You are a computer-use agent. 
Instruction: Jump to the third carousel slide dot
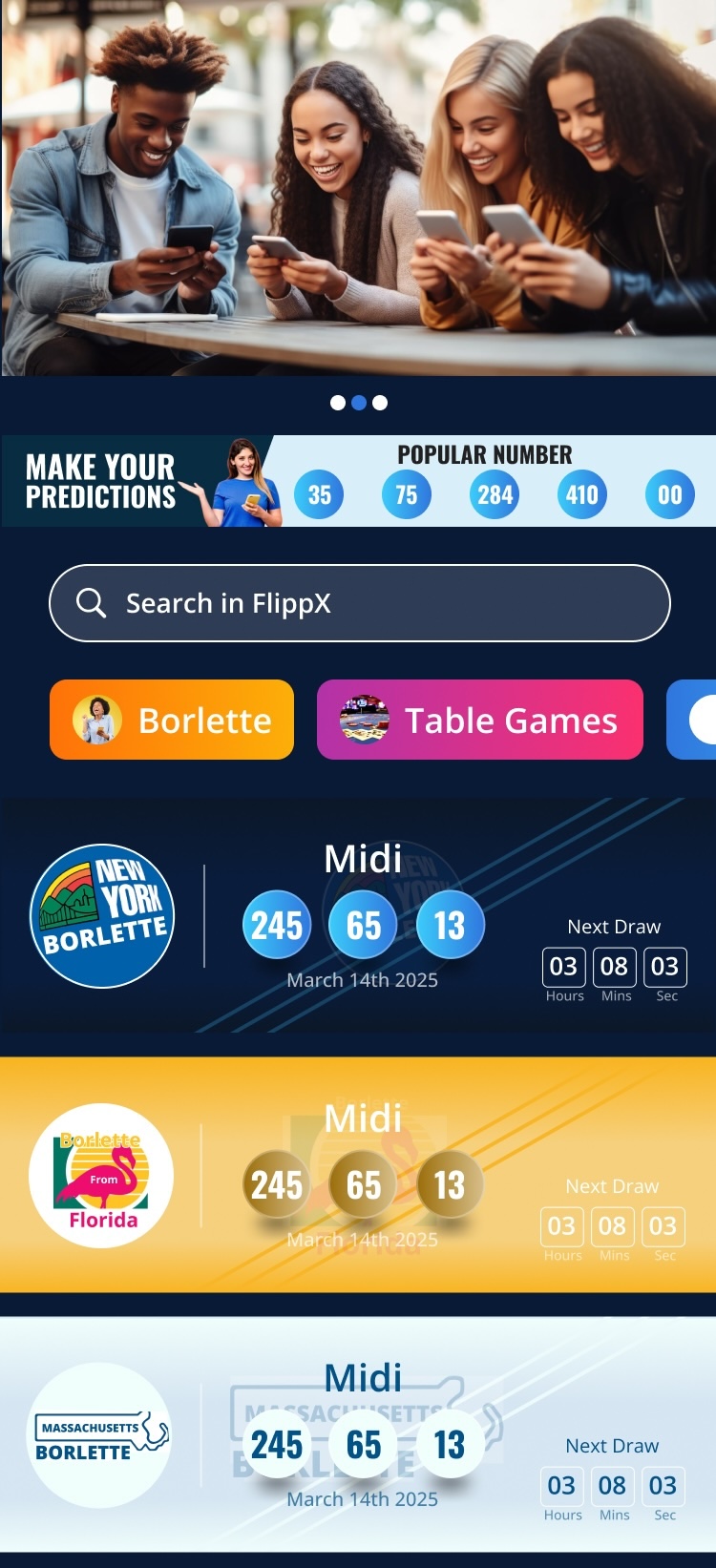[380, 403]
